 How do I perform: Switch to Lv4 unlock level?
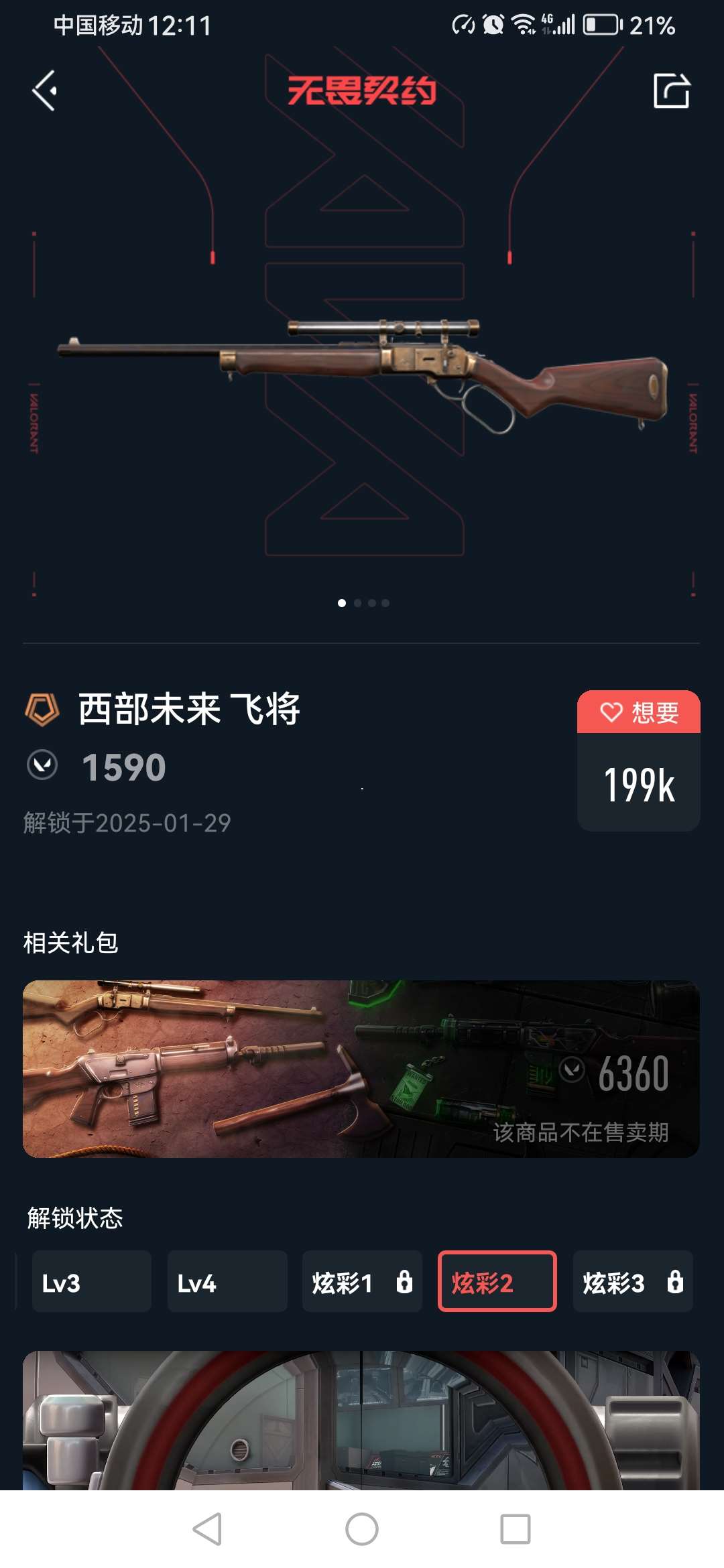[x=227, y=1281]
